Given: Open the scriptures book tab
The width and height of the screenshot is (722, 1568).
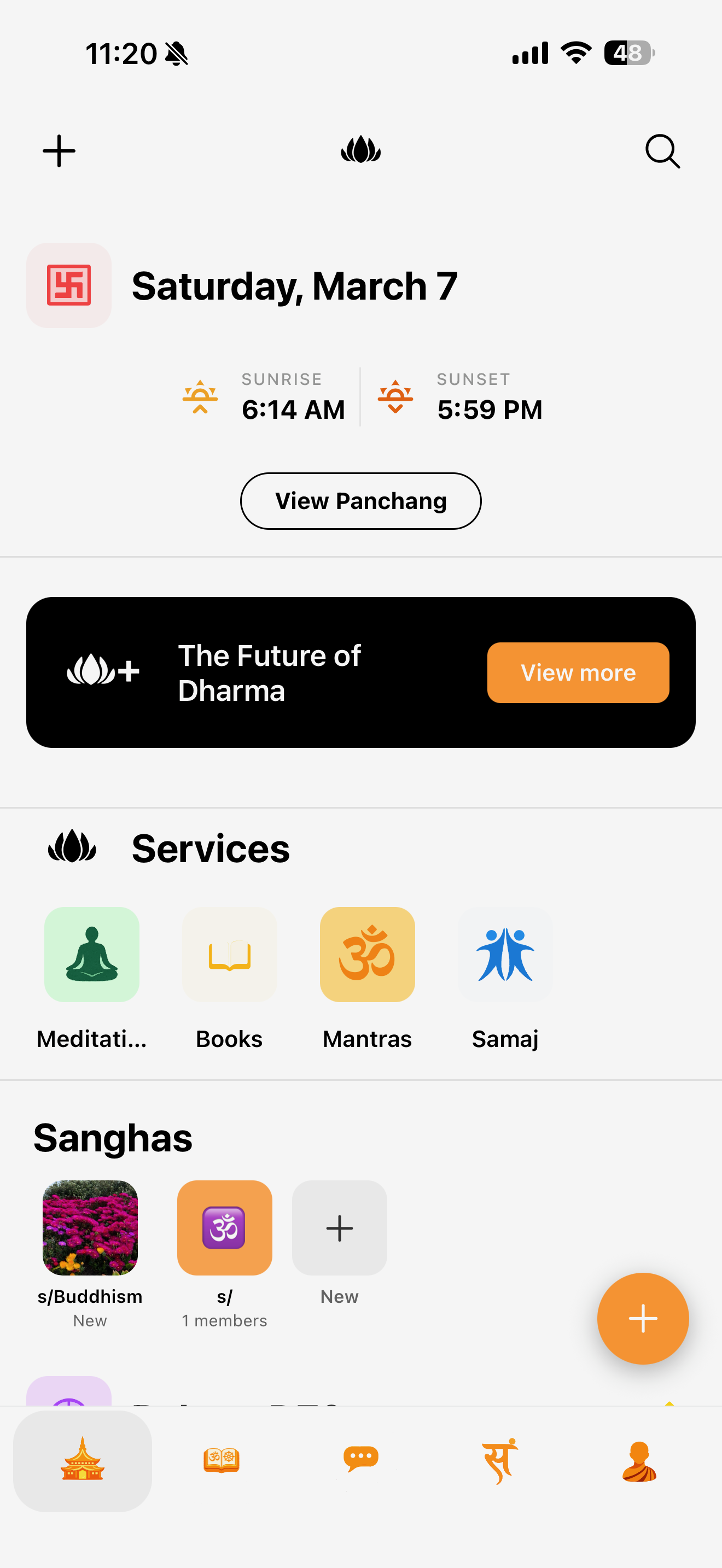Looking at the screenshot, I should (x=221, y=1461).
